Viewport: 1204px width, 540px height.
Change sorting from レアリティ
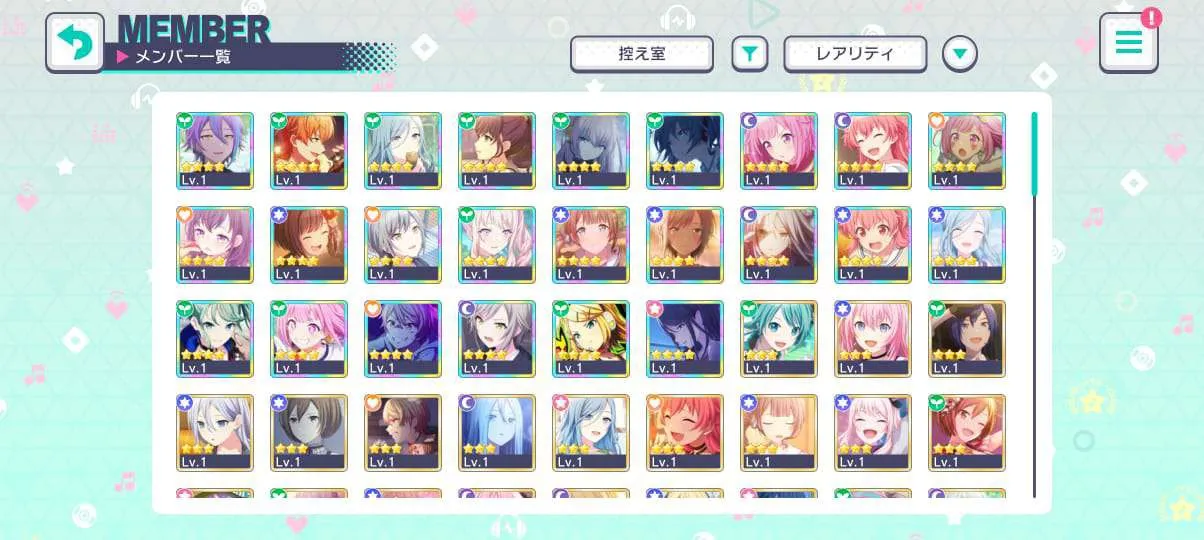pyautogui.click(x=854, y=54)
